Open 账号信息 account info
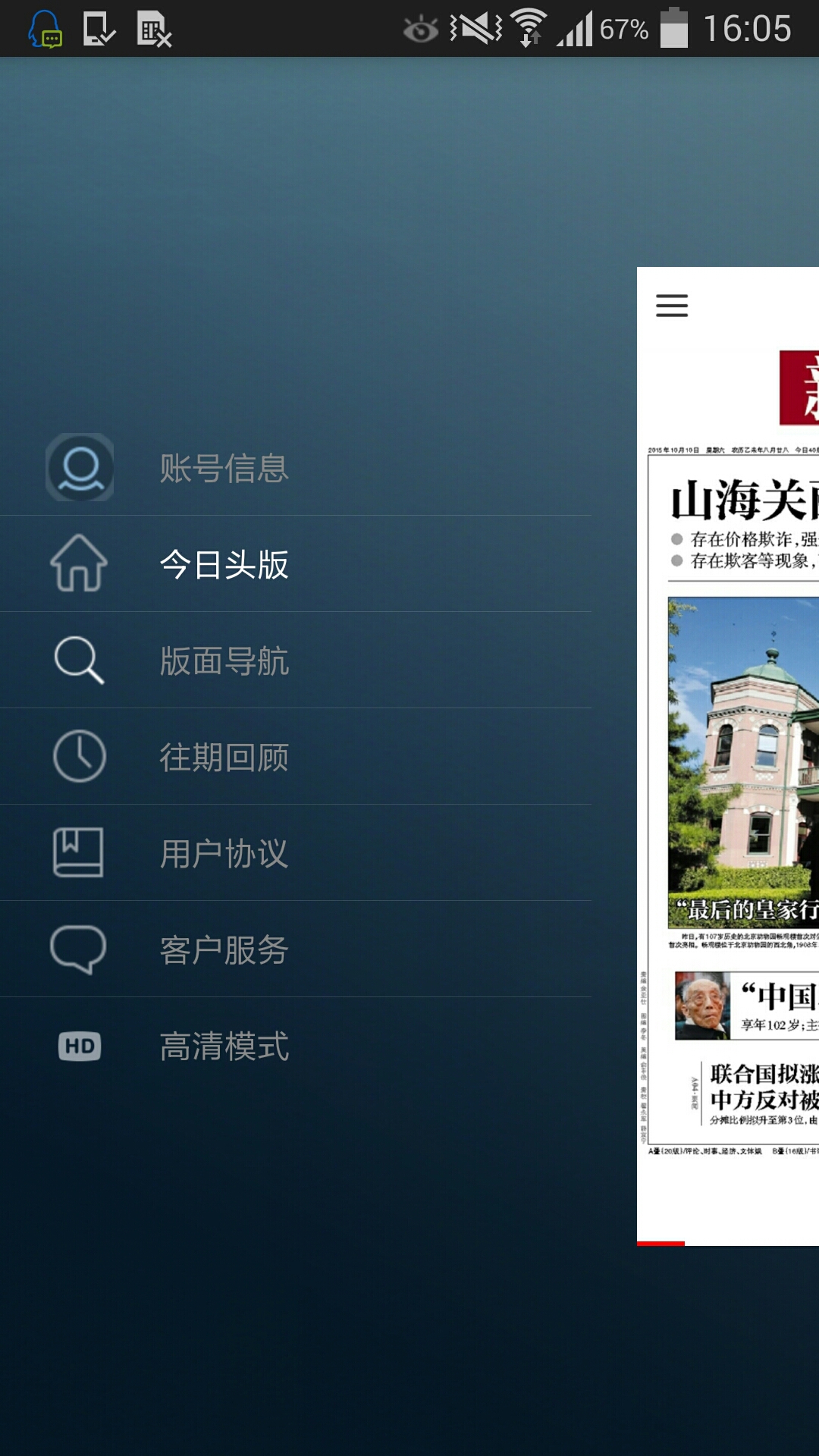The image size is (819, 1456). tap(224, 468)
